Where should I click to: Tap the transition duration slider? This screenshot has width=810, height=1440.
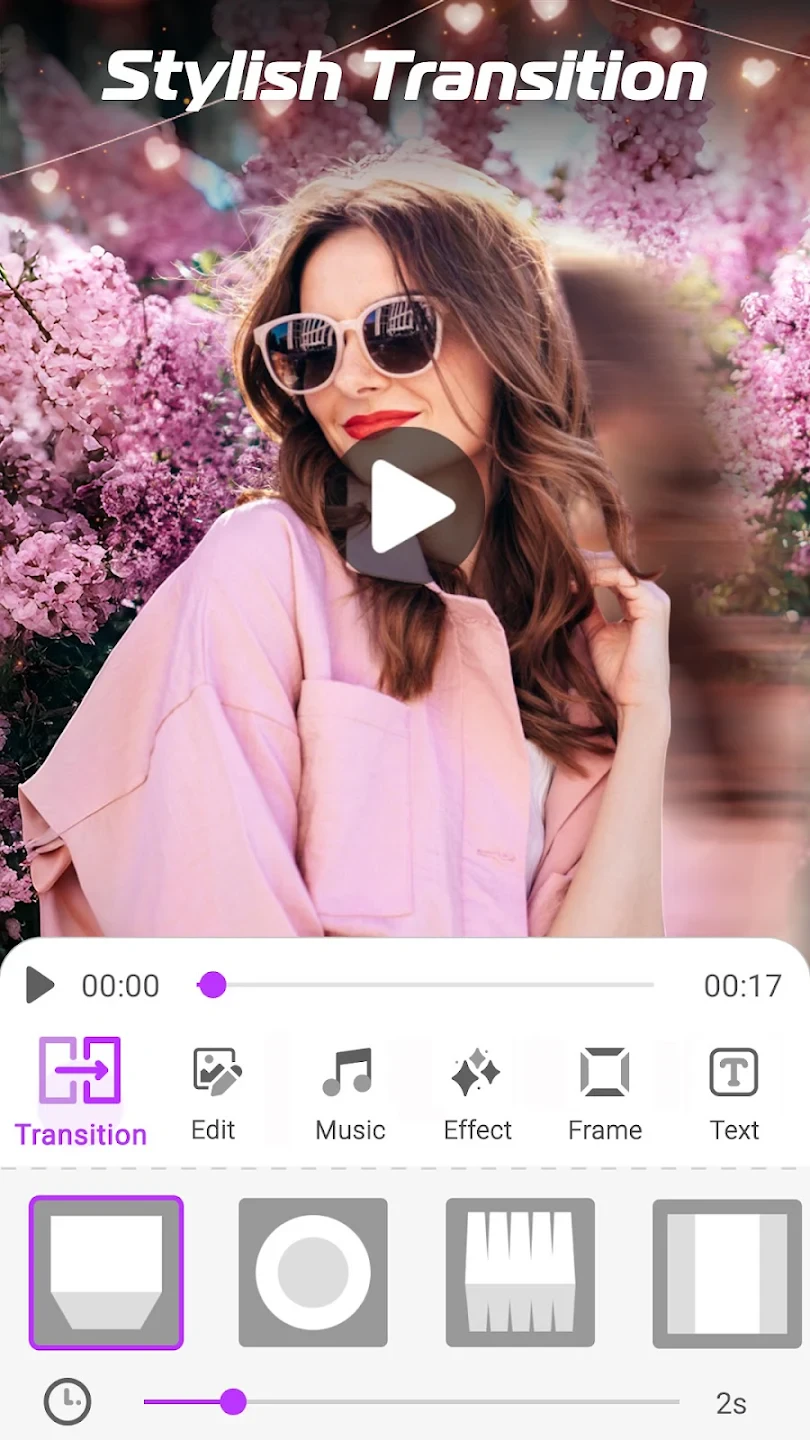410,1401
